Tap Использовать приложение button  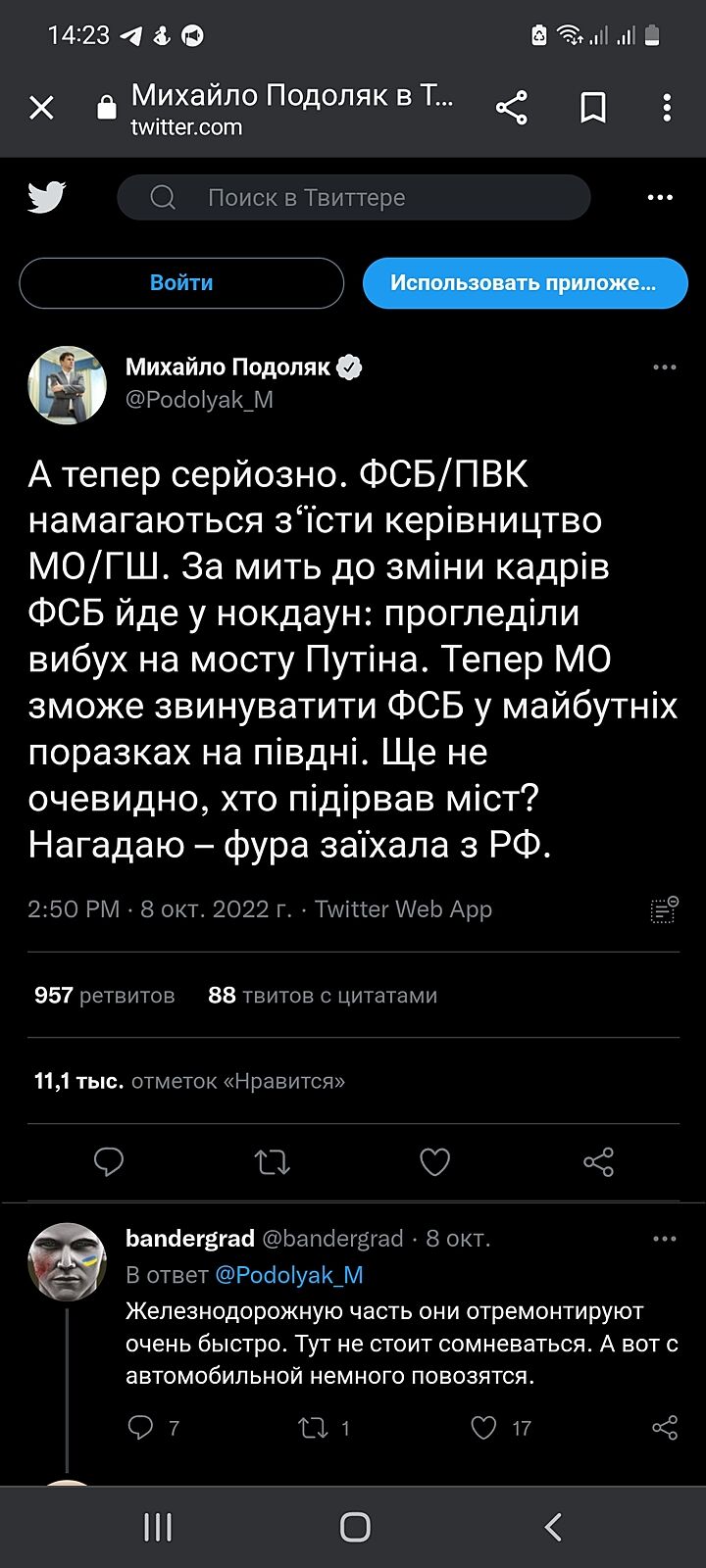pyautogui.click(x=525, y=283)
